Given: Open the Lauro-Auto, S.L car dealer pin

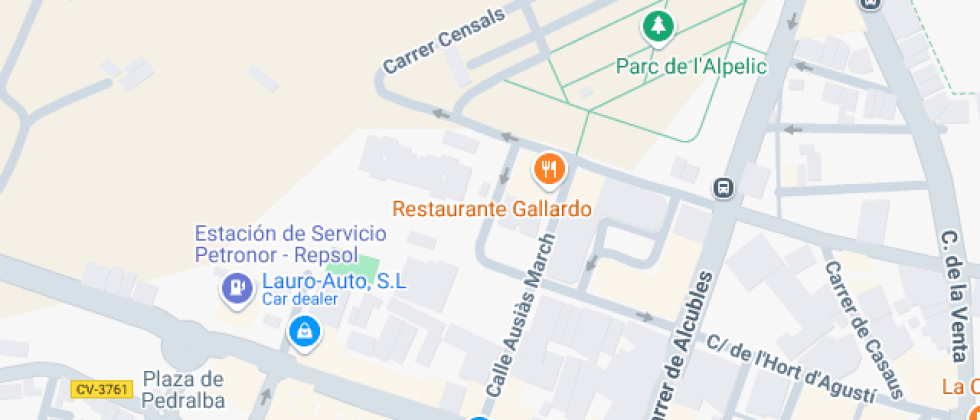Looking at the screenshot, I should click(304, 332).
